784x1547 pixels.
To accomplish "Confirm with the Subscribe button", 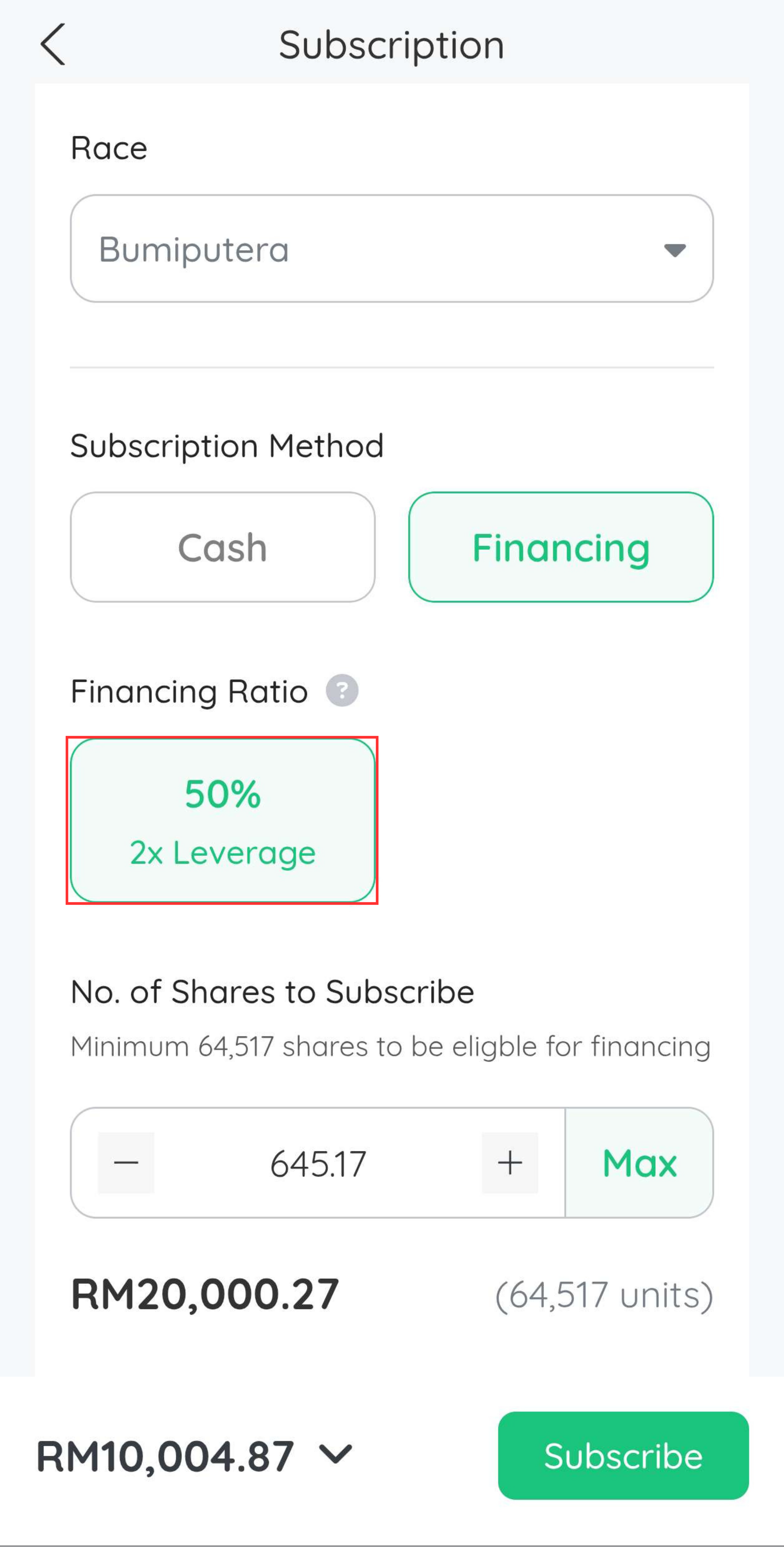I will [623, 1456].
